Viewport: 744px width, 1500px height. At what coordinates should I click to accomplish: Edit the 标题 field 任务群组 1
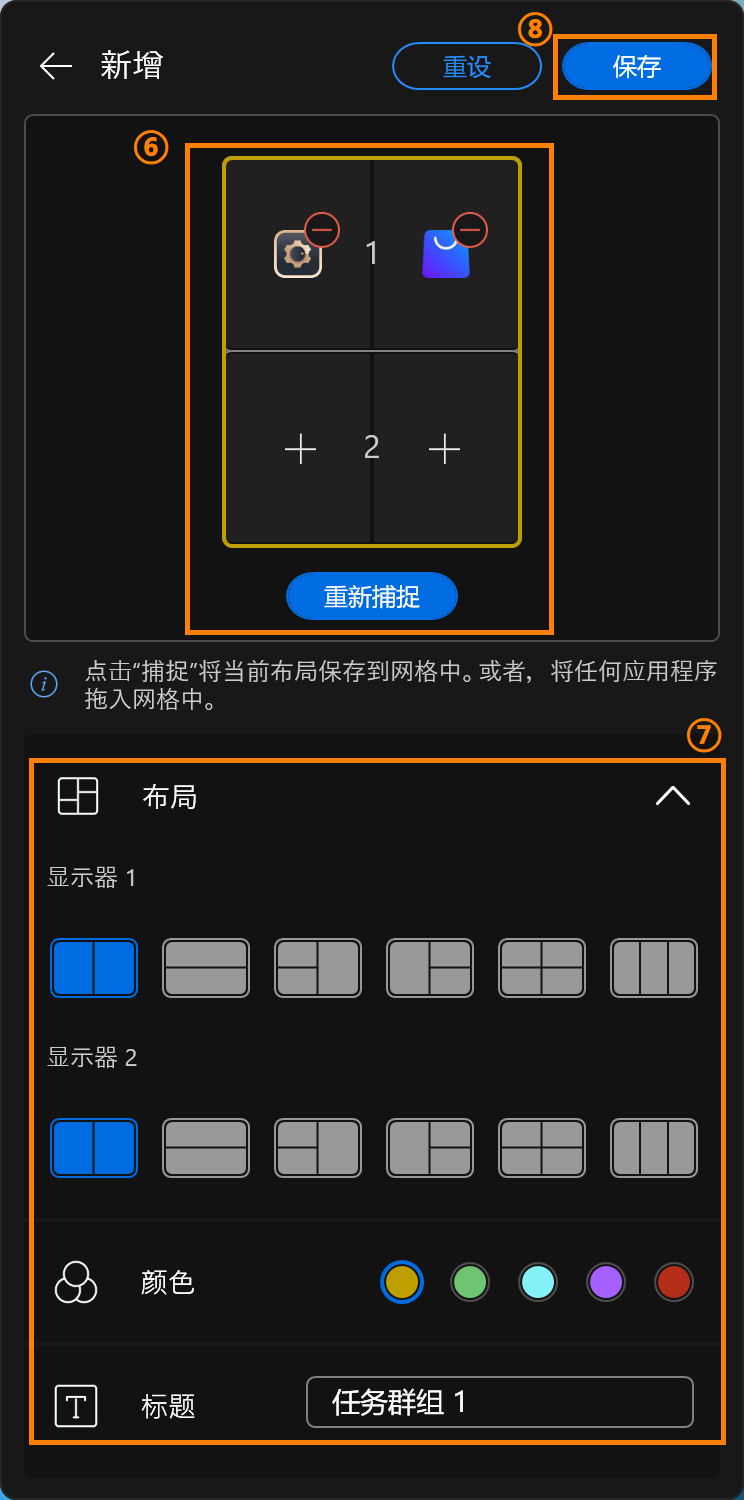coord(499,1402)
